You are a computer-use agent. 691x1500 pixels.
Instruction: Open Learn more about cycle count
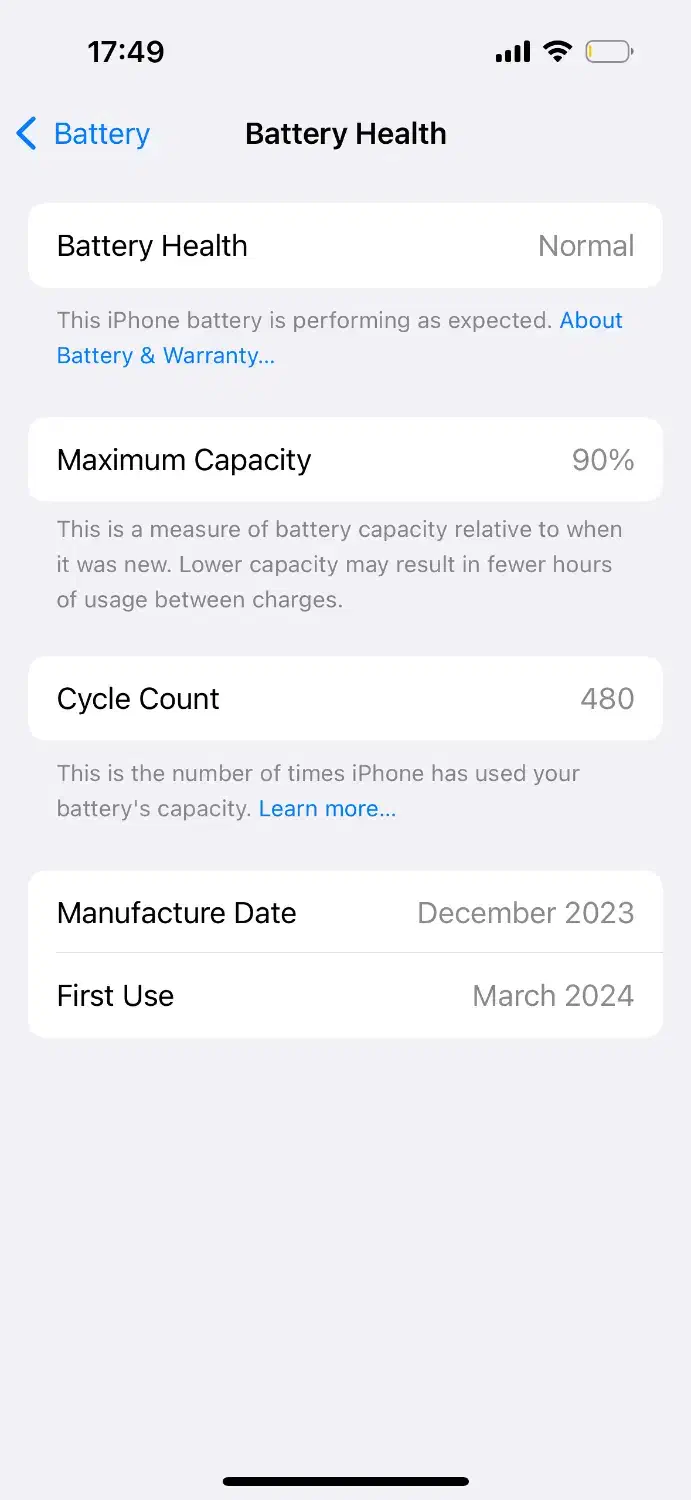(x=327, y=808)
